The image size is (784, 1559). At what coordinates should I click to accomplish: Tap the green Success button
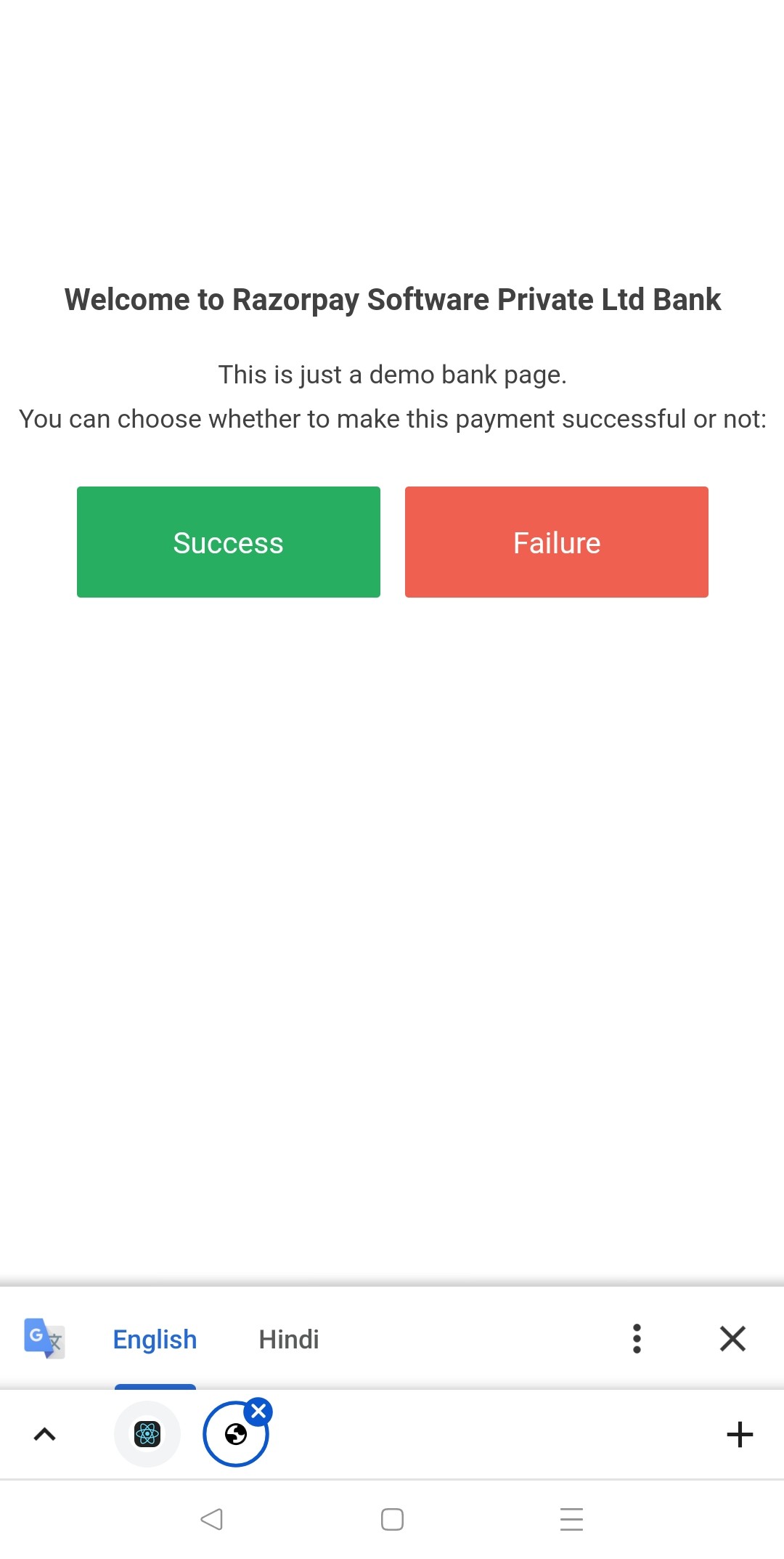tap(229, 542)
